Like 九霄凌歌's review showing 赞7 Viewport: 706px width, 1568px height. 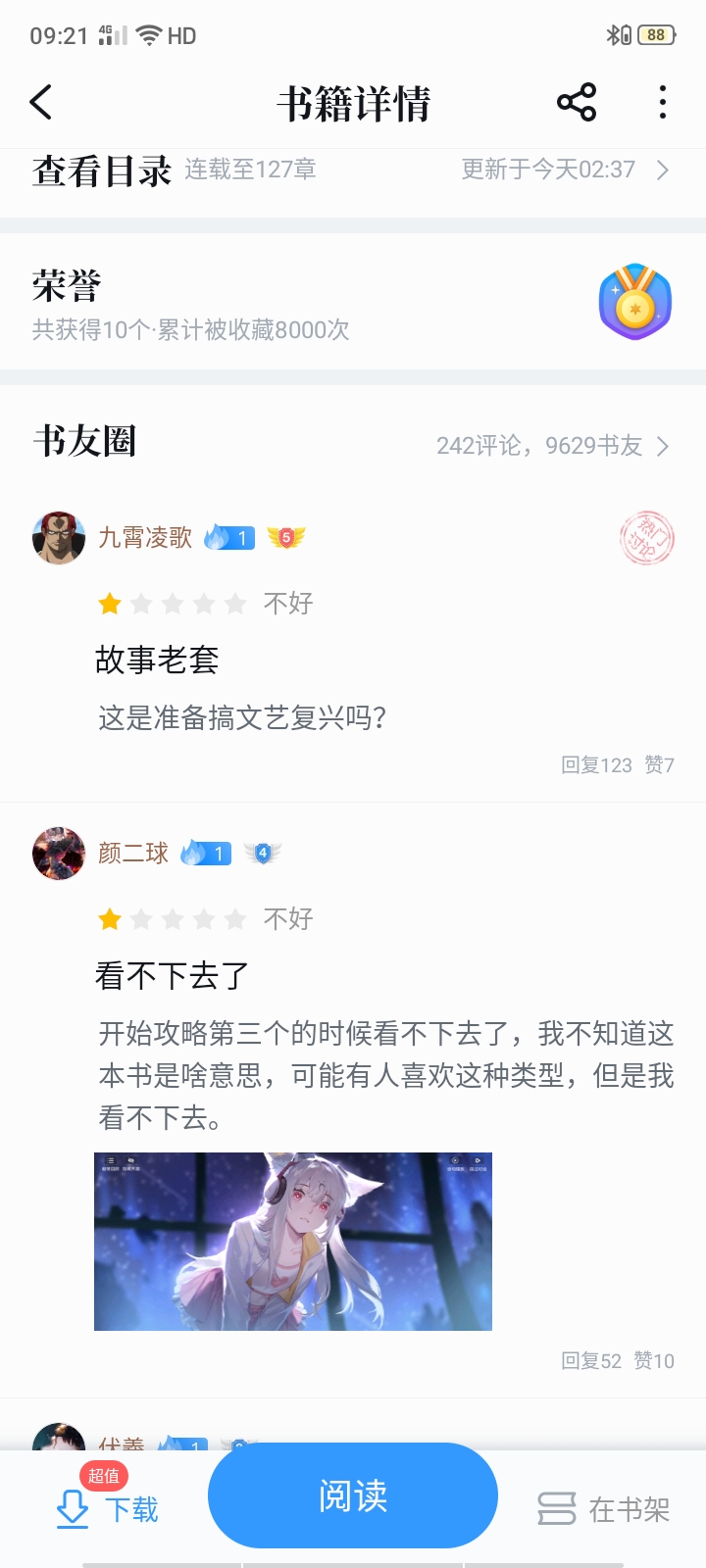pyautogui.click(x=659, y=765)
